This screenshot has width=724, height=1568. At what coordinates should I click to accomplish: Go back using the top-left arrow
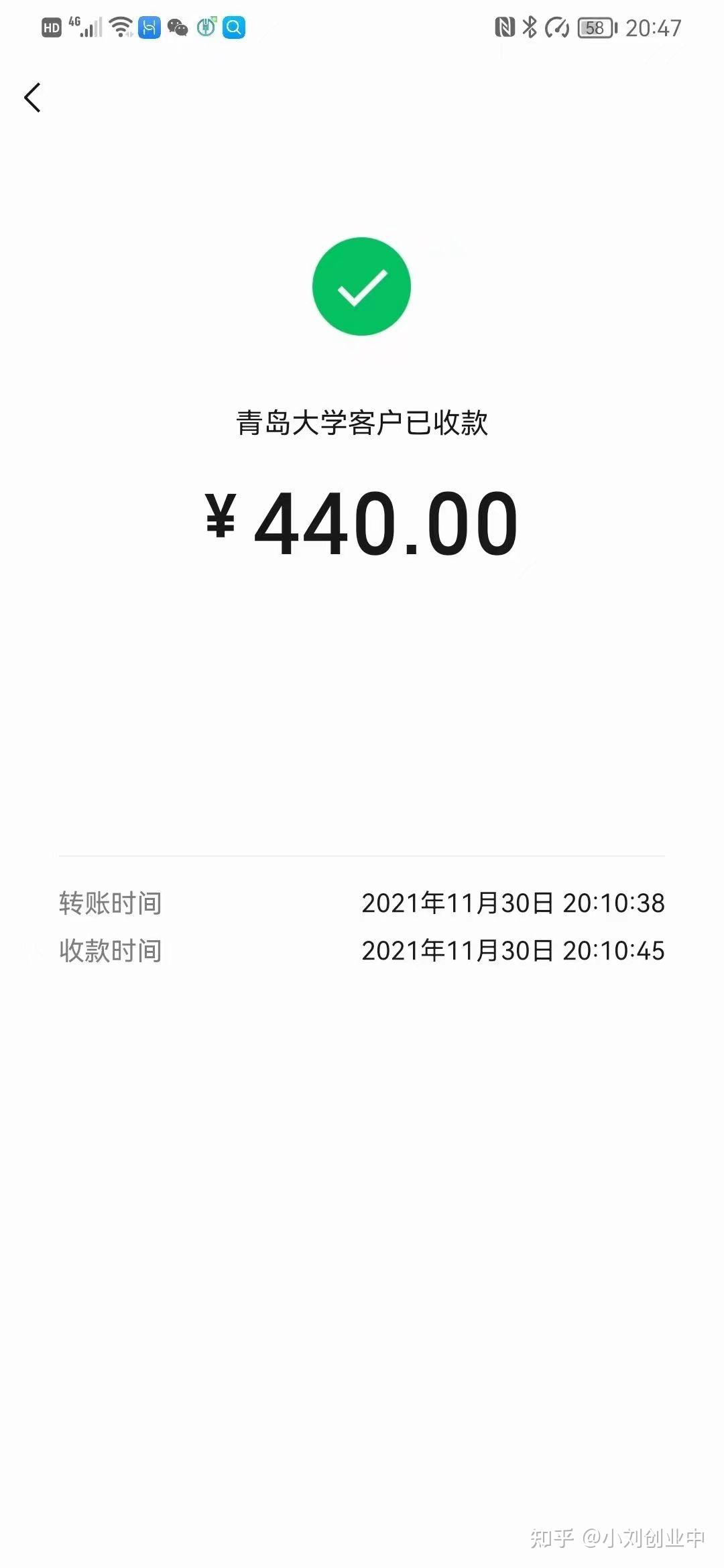pos(32,98)
